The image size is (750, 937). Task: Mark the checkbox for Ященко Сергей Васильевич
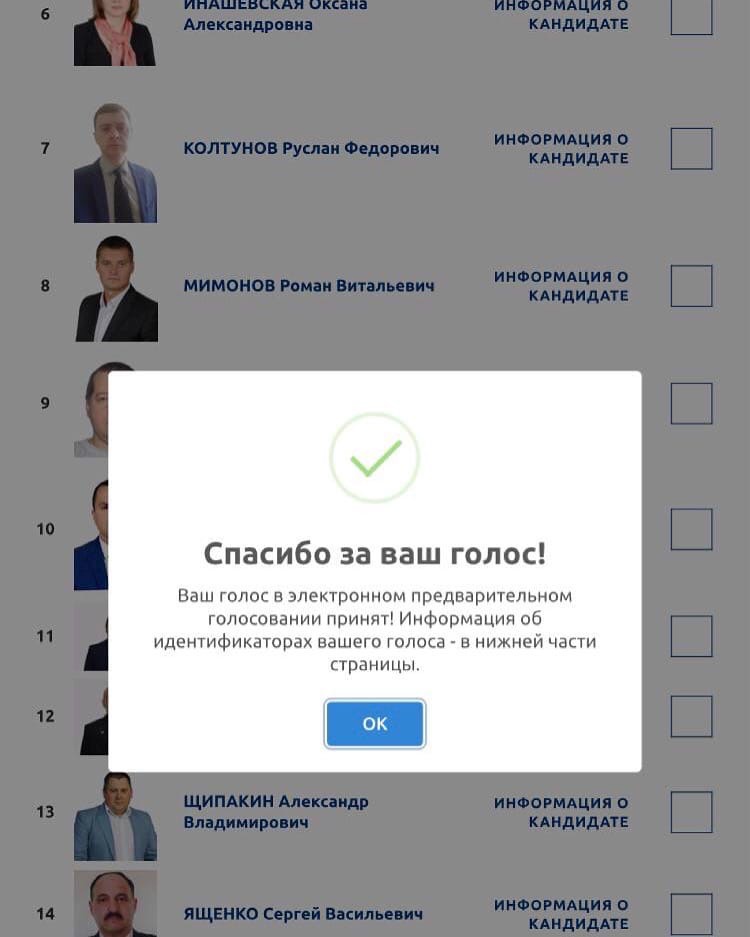tap(691, 914)
